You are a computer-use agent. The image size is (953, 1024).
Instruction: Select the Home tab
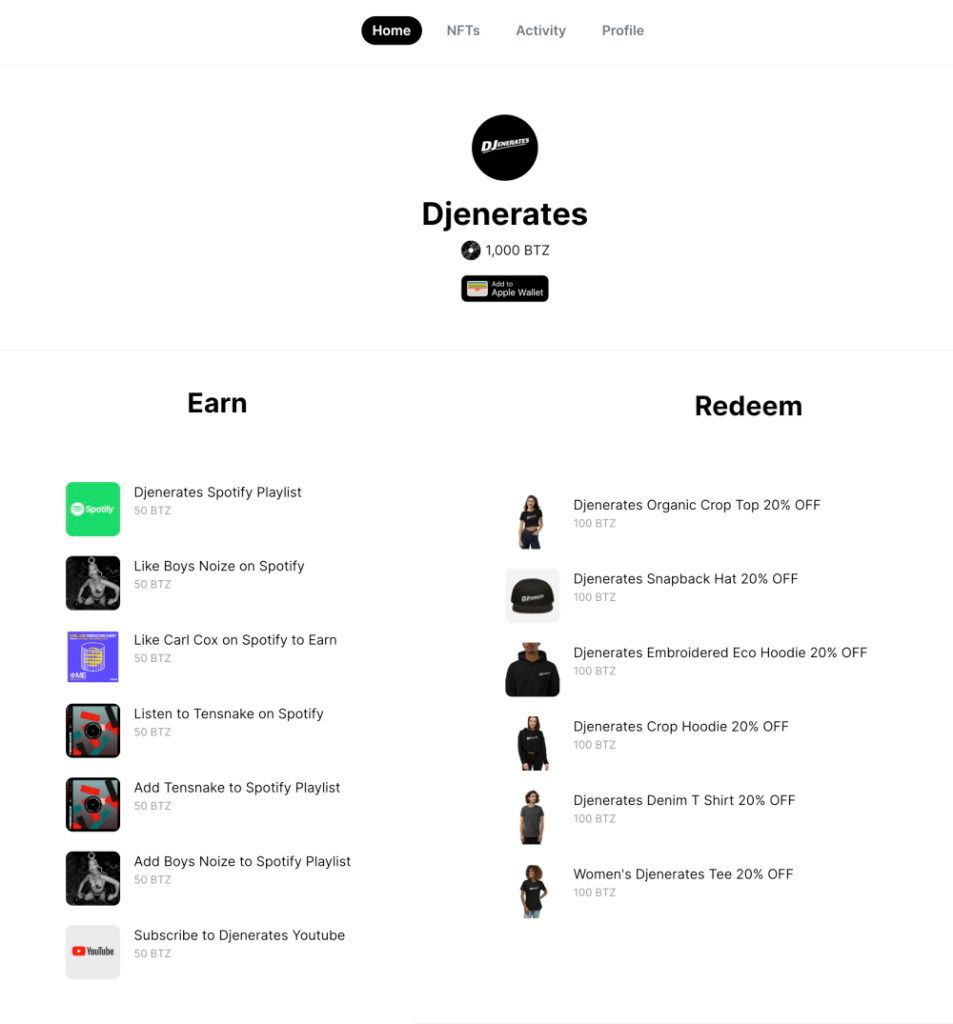391,30
